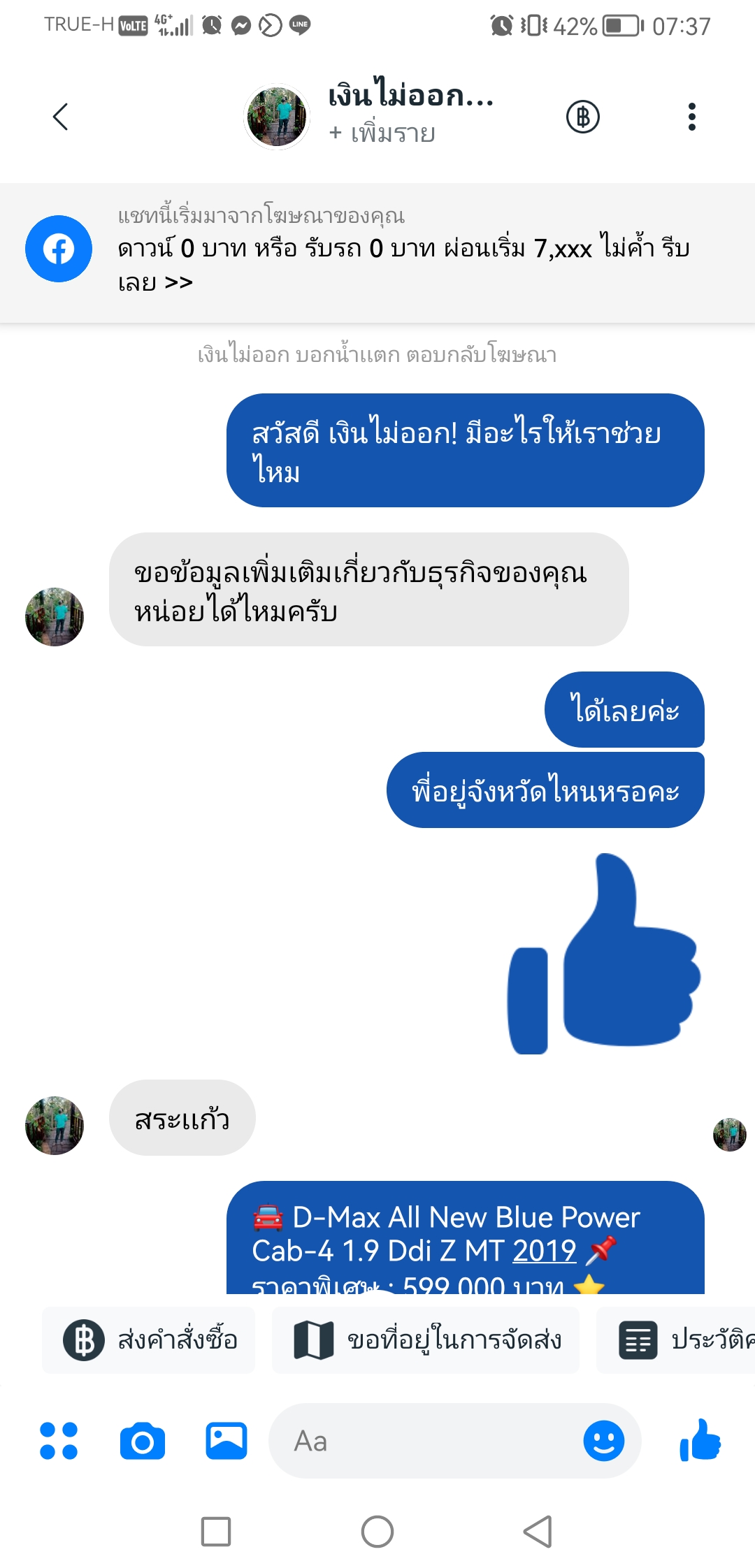755x1568 pixels.
Task: Open the baht payment icon in header
Action: click(582, 117)
